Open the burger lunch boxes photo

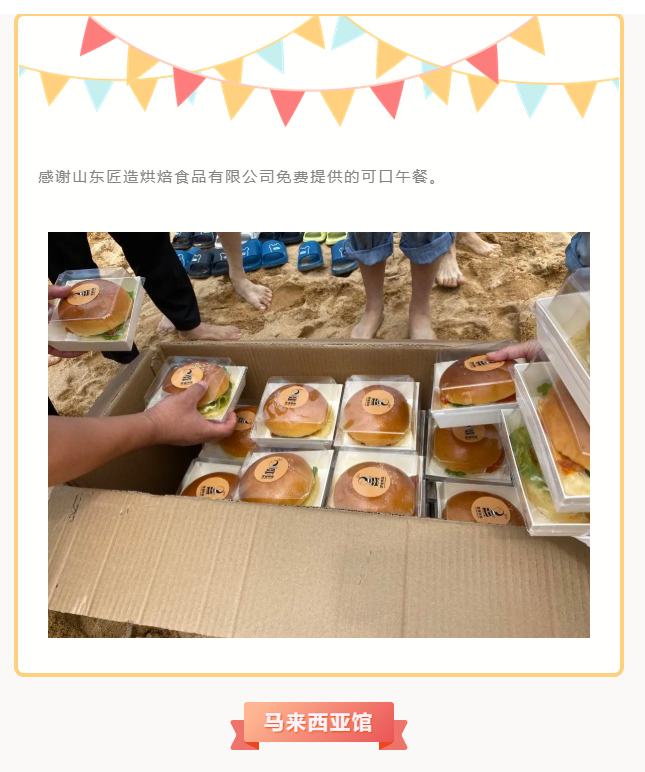click(318, 434)
